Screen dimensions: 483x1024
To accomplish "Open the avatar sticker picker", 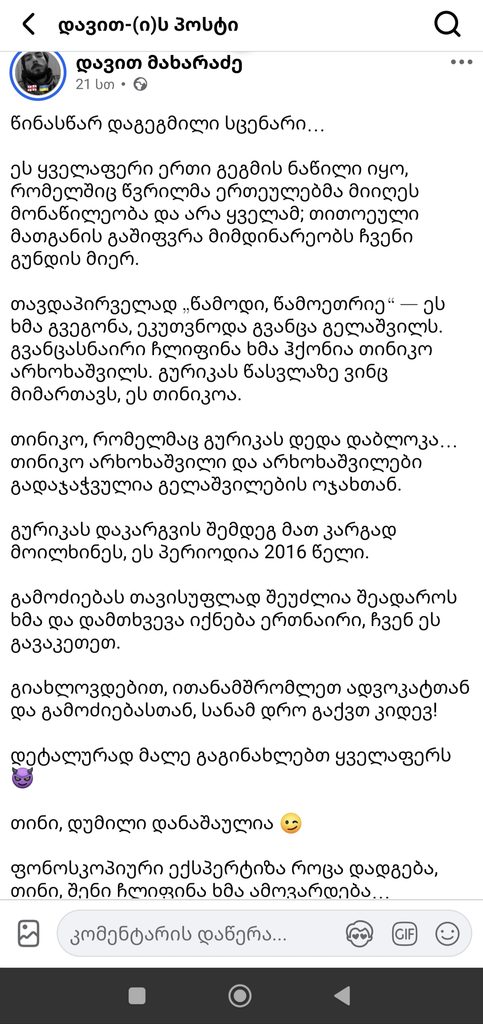I will pos(360,935).
